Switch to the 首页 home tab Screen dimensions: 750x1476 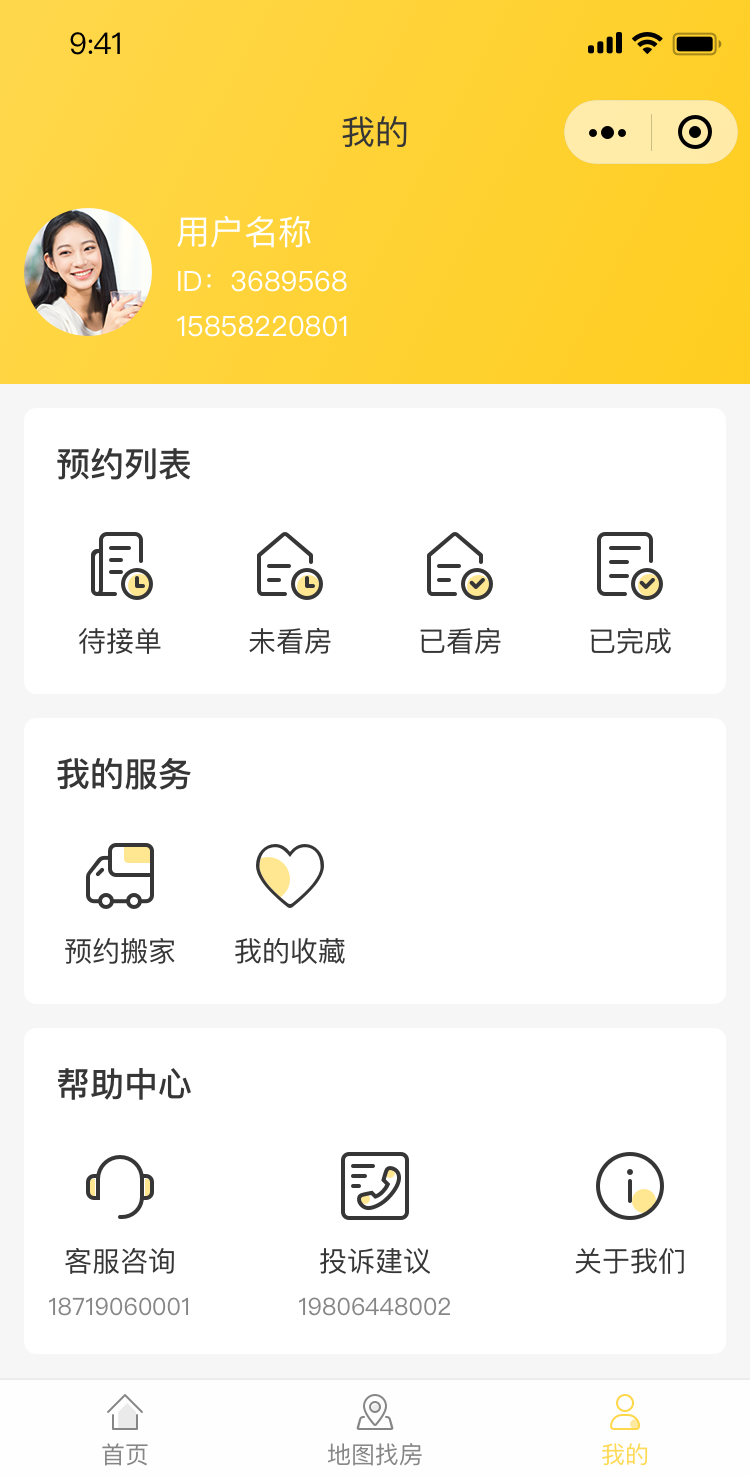pyautogui.click(x=125, y=1429)
